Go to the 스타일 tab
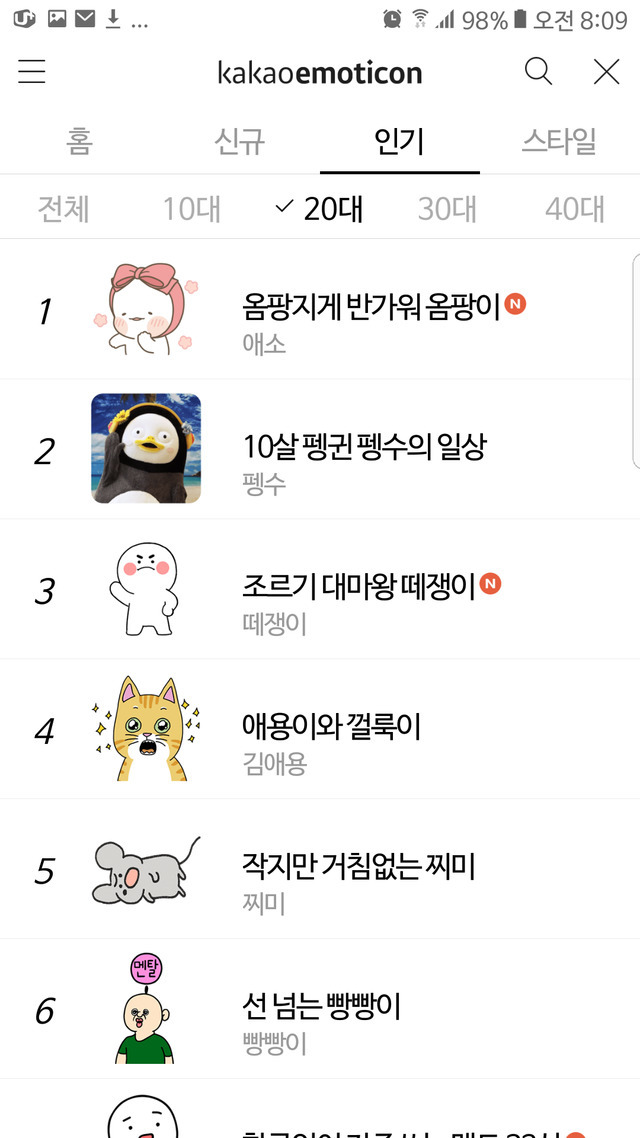This screenshot has height=1138, width=640. click(x=559, y=142)
